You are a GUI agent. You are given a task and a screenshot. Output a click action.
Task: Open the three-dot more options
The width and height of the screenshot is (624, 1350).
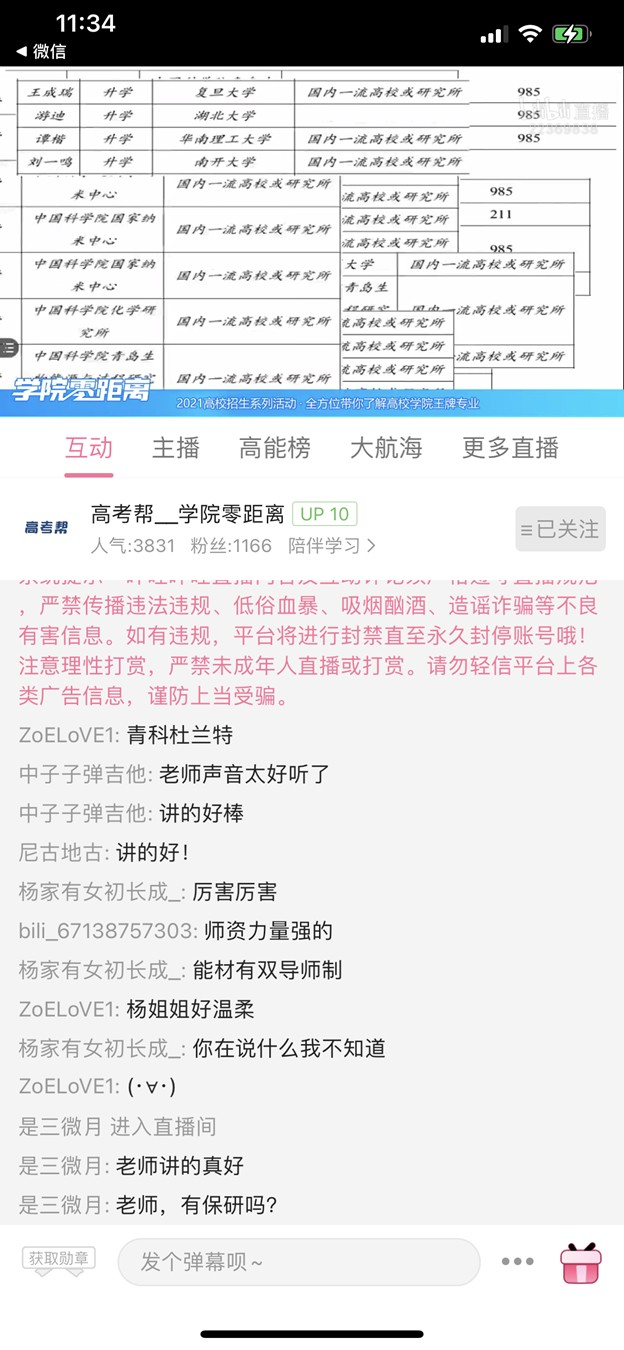tap(517, 1262)
